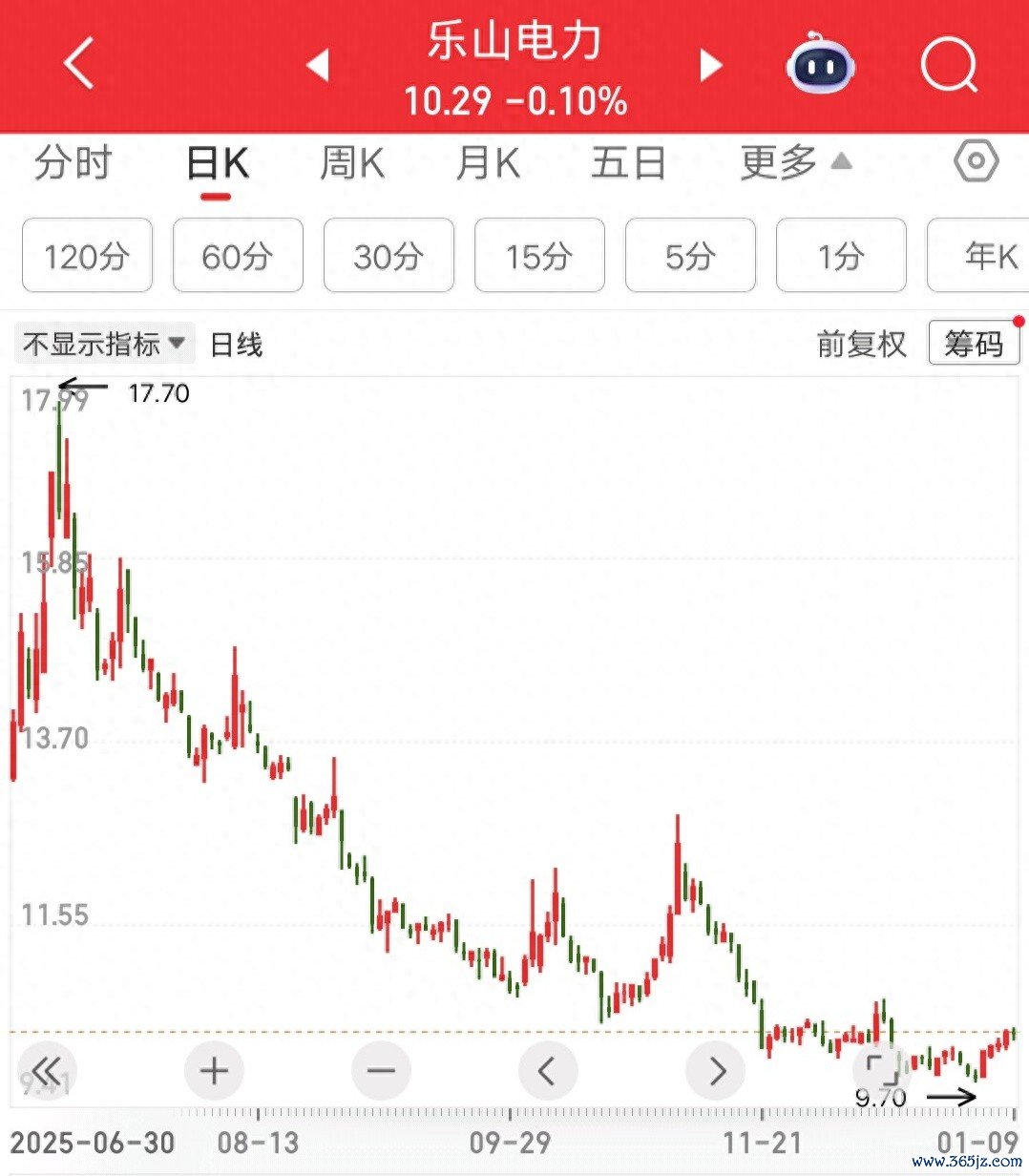Switch to the previous stock

318,65
